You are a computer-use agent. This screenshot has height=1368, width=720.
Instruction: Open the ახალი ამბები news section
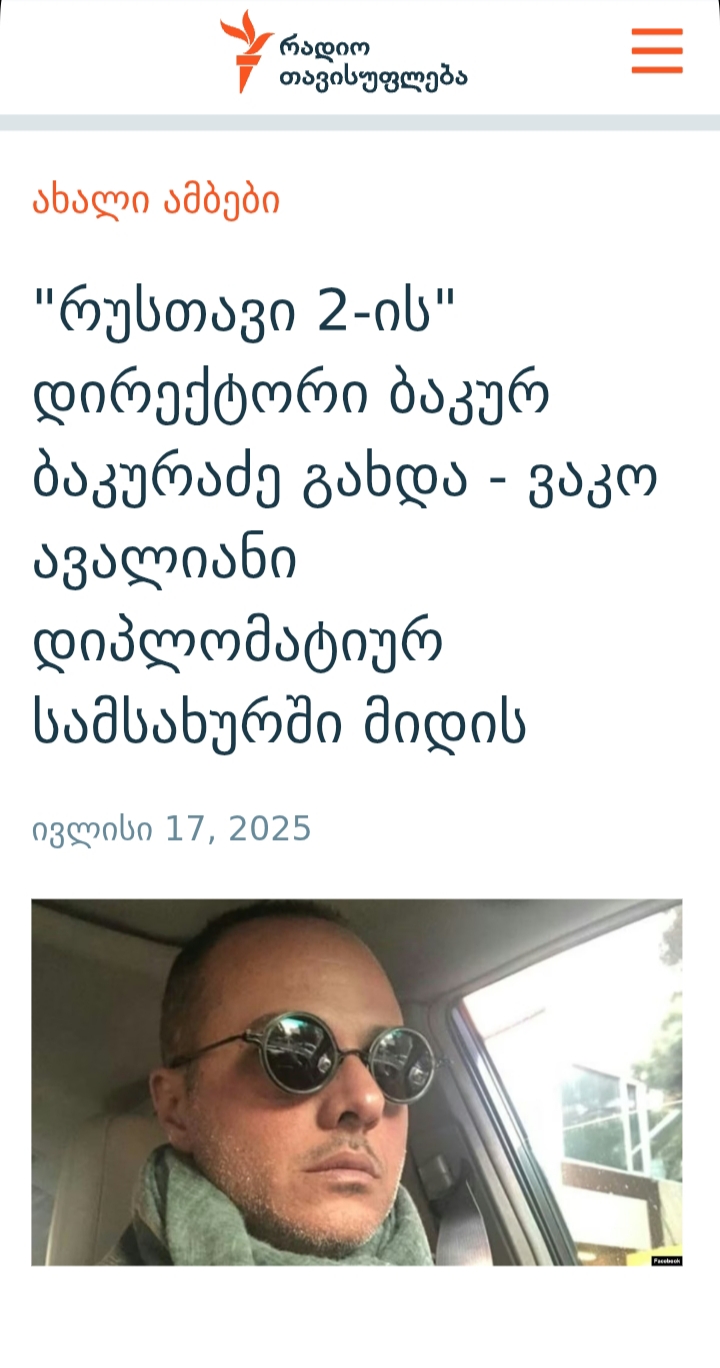[x=156, y=201]
